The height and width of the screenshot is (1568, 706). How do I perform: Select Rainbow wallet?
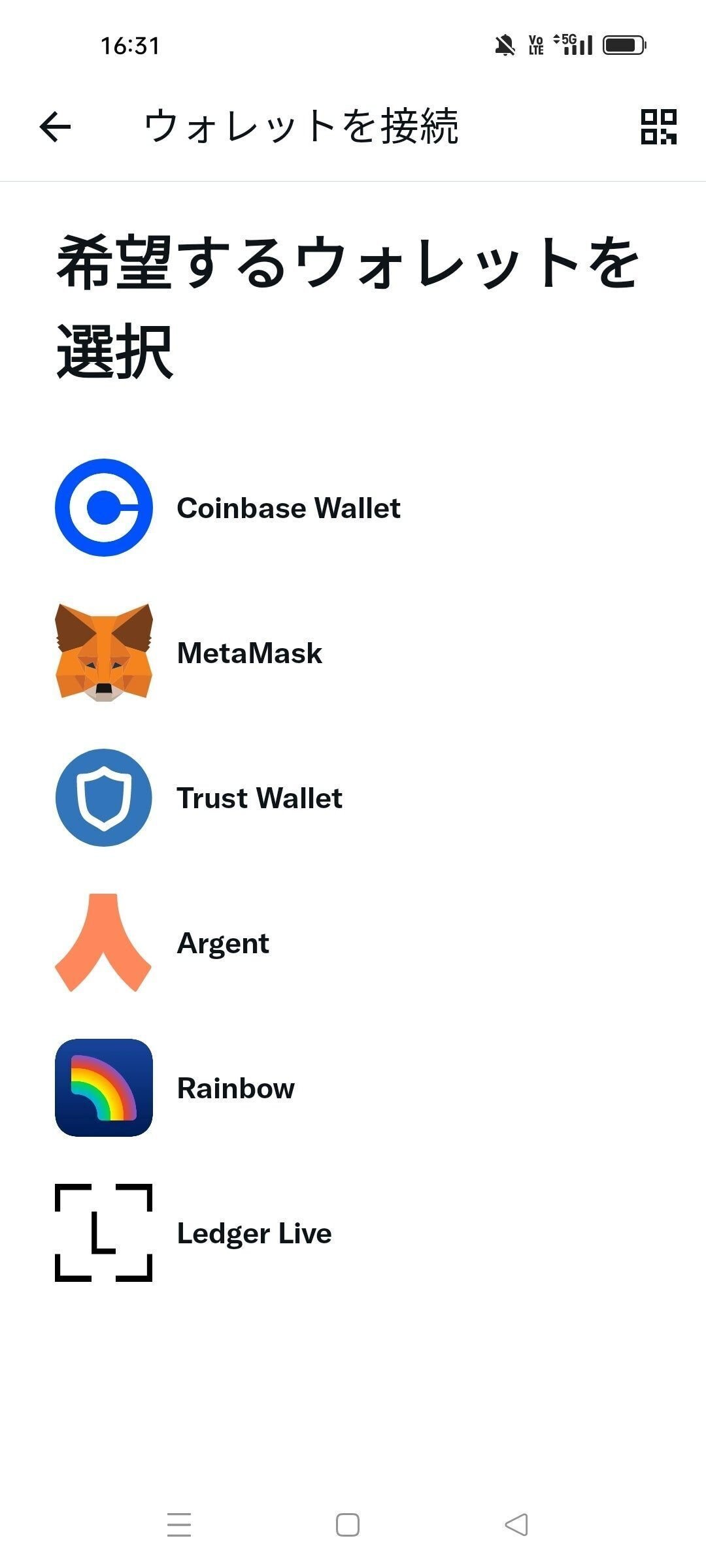[235, 1088]
